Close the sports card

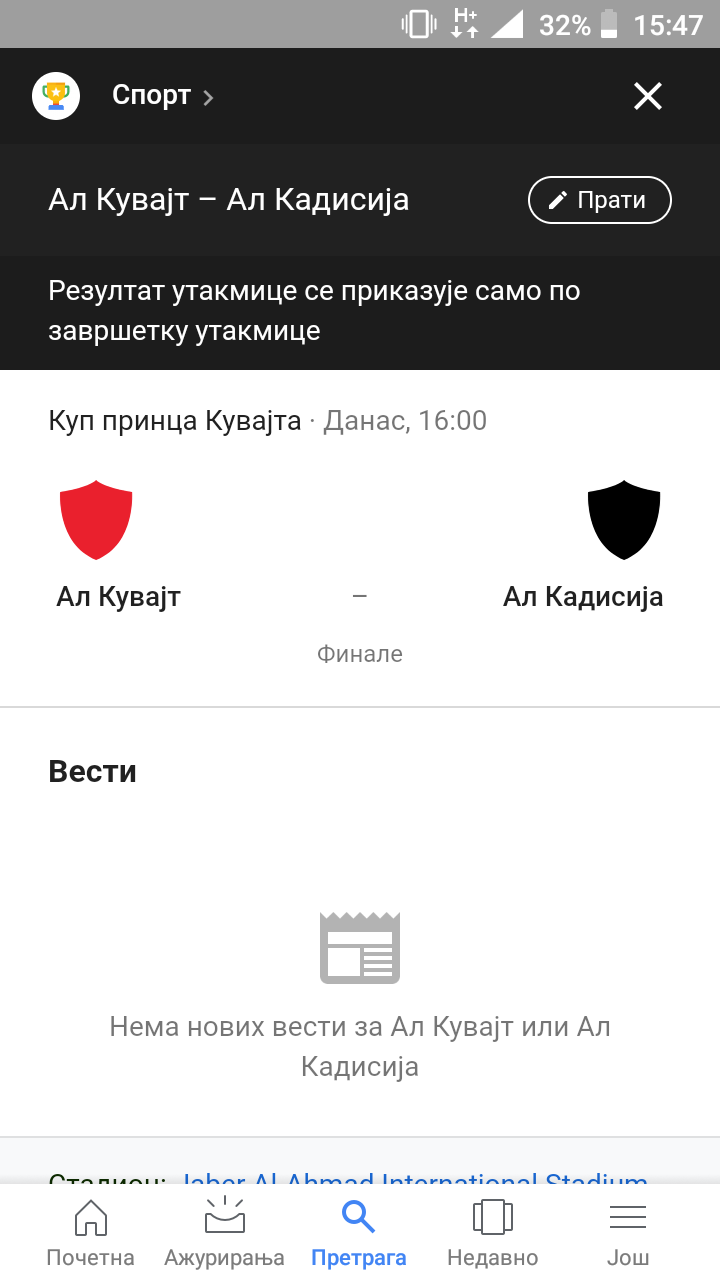(648, 96)
